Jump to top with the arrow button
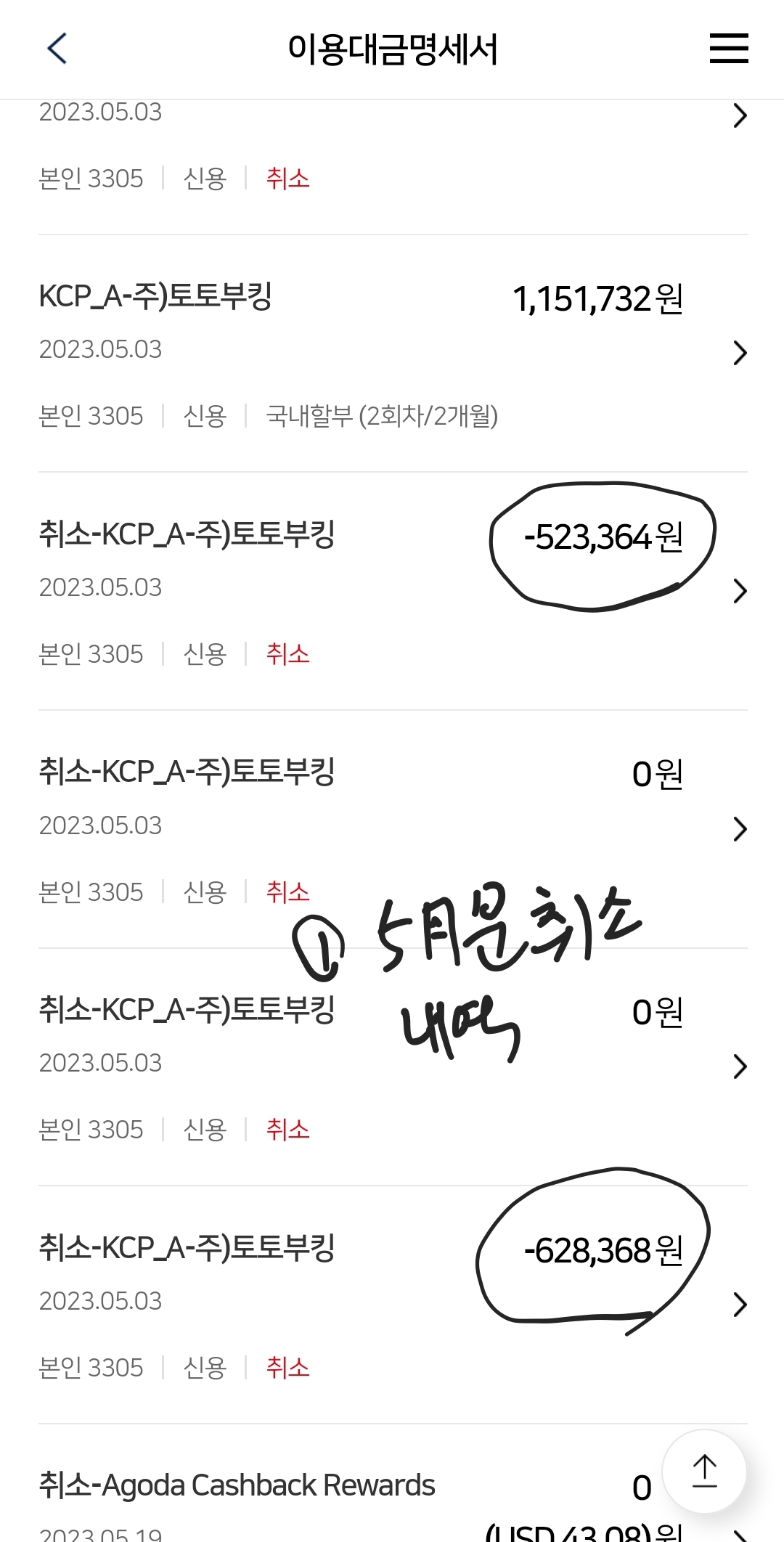 coord(704,1472)
